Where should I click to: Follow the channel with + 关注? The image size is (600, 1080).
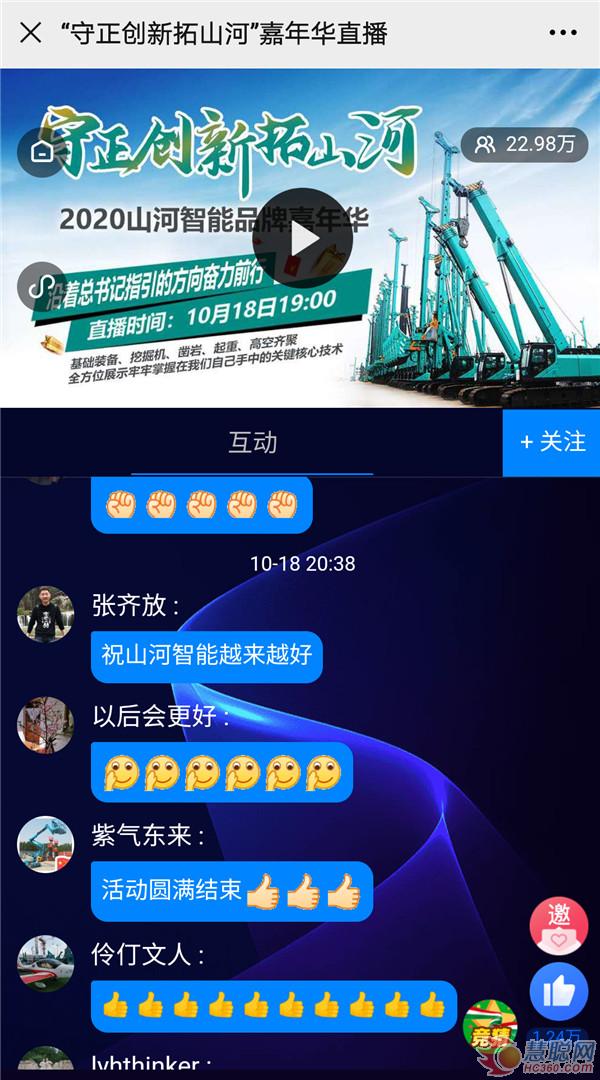(552, 442)
